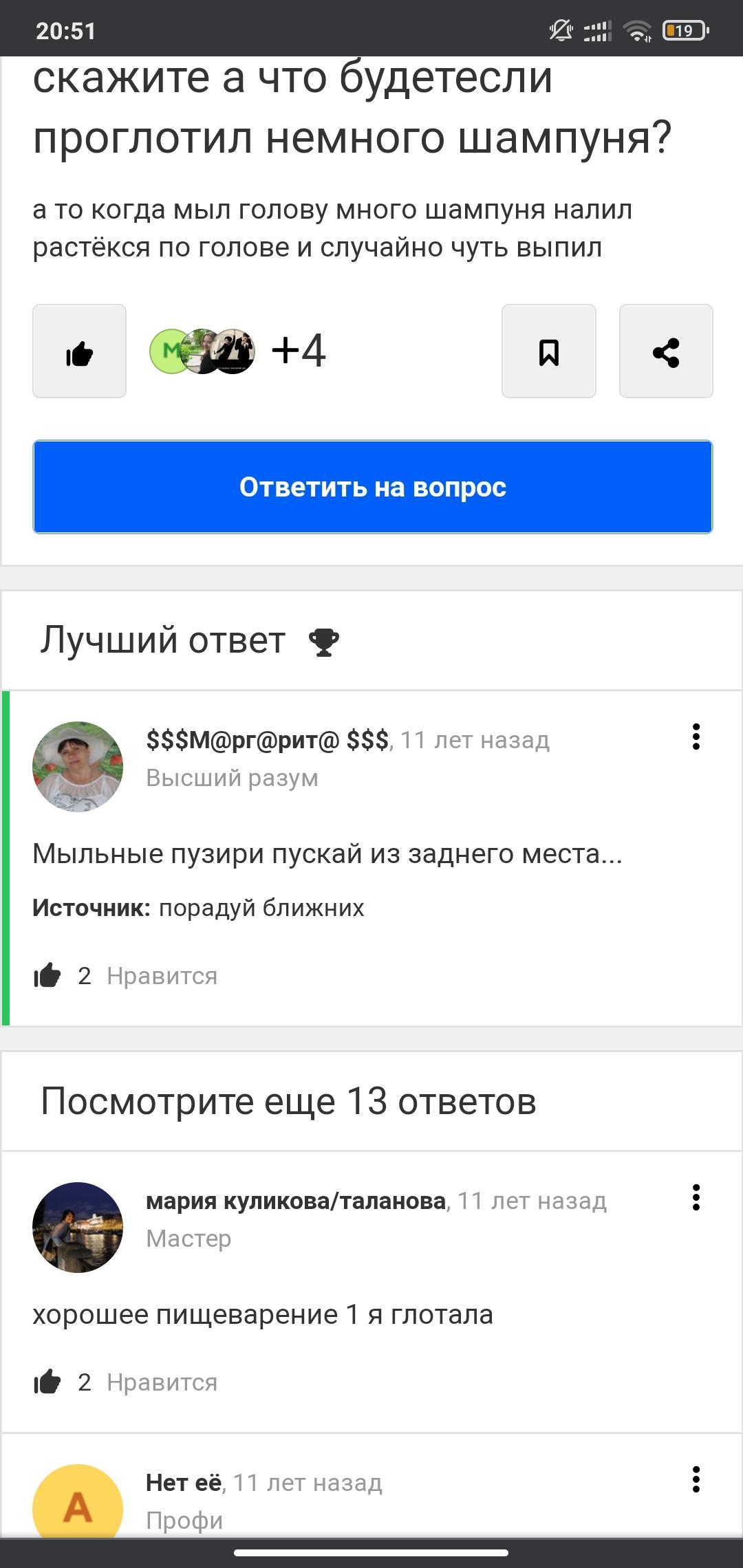Image resolution: width=743 pixels, height=1568 pixels.
Task: Share this question
Action: pyautogui.click(x=665, y=351)
